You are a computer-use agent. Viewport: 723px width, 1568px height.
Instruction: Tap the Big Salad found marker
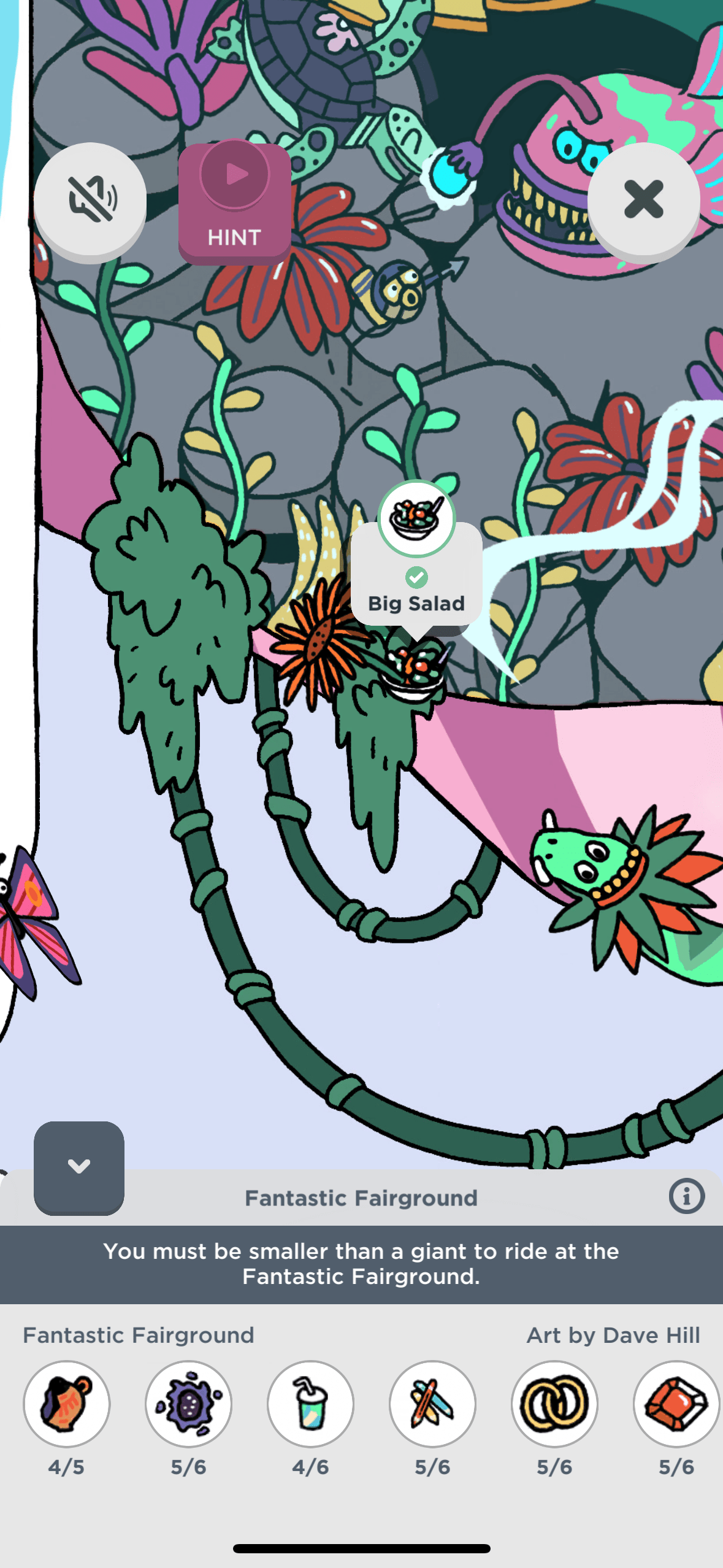pos(416,518)
